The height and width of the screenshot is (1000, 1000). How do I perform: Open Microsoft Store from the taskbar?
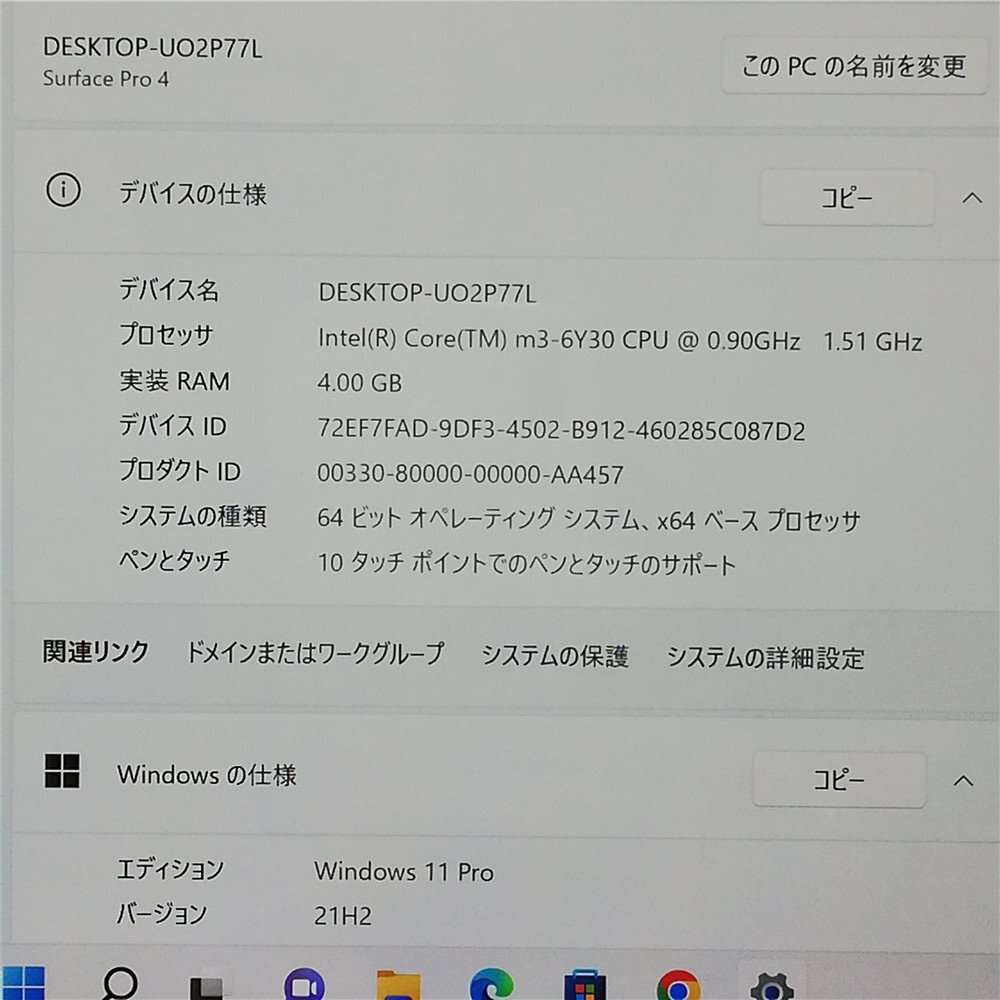point(584,987)
